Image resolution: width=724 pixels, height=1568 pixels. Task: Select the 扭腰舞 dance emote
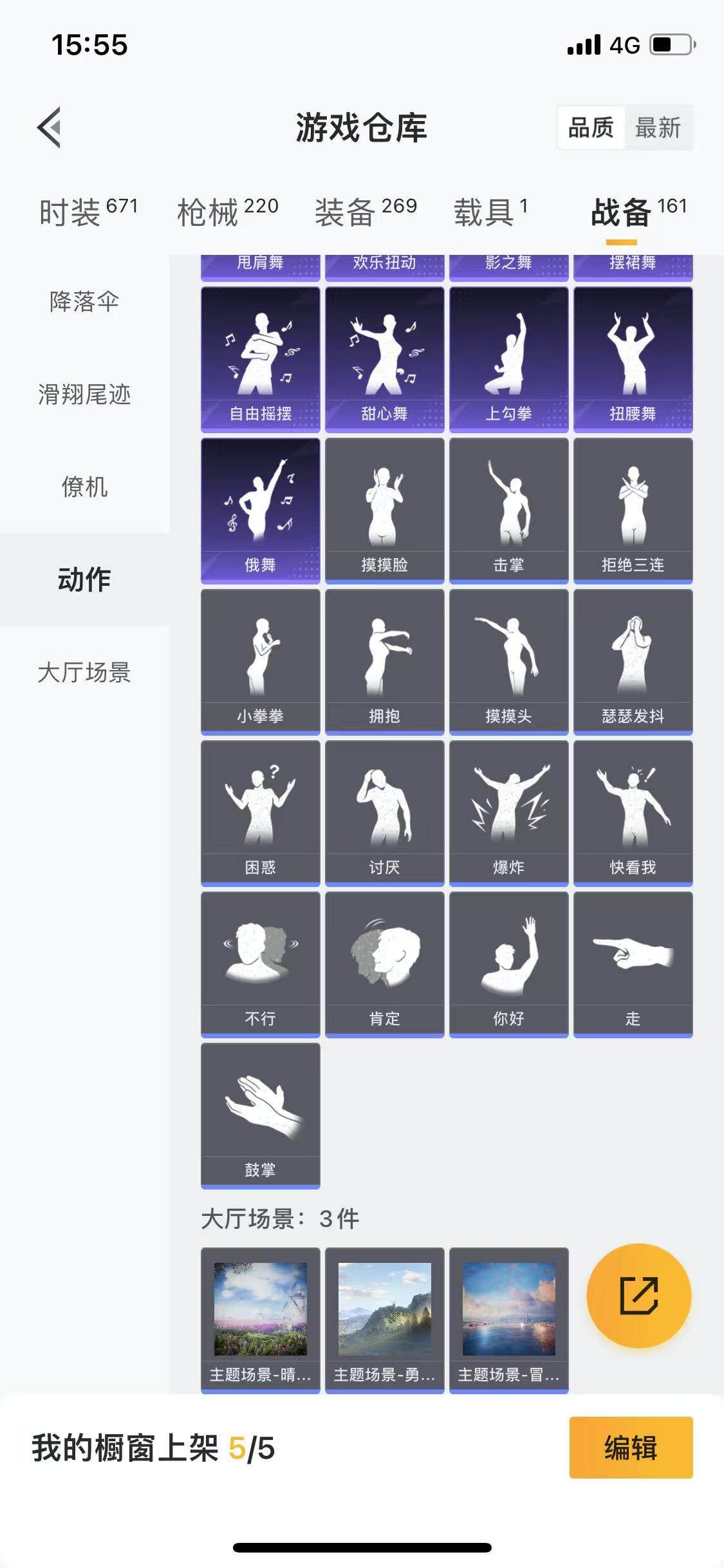point(633,360)
